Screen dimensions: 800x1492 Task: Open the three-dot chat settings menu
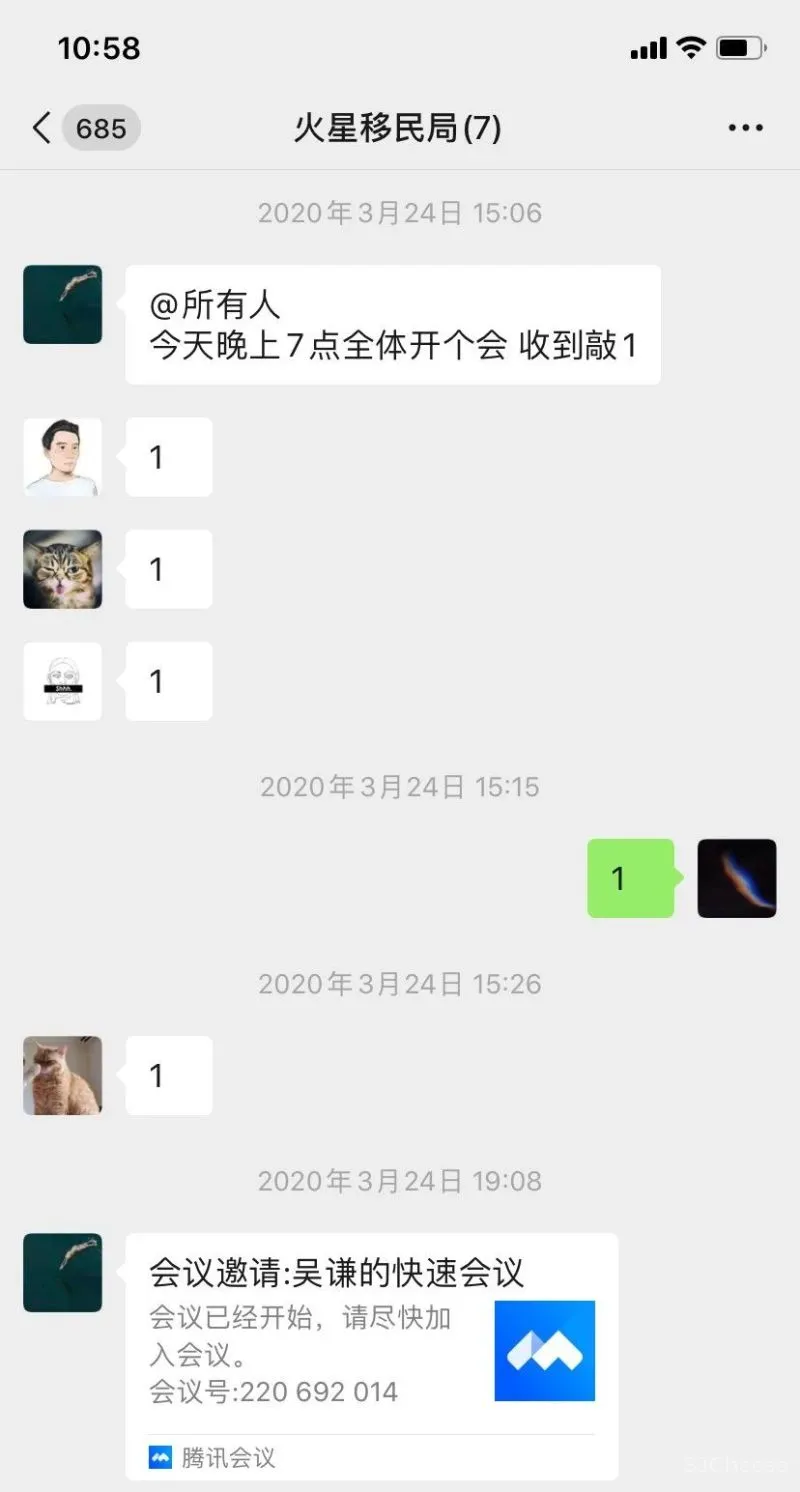745,128
